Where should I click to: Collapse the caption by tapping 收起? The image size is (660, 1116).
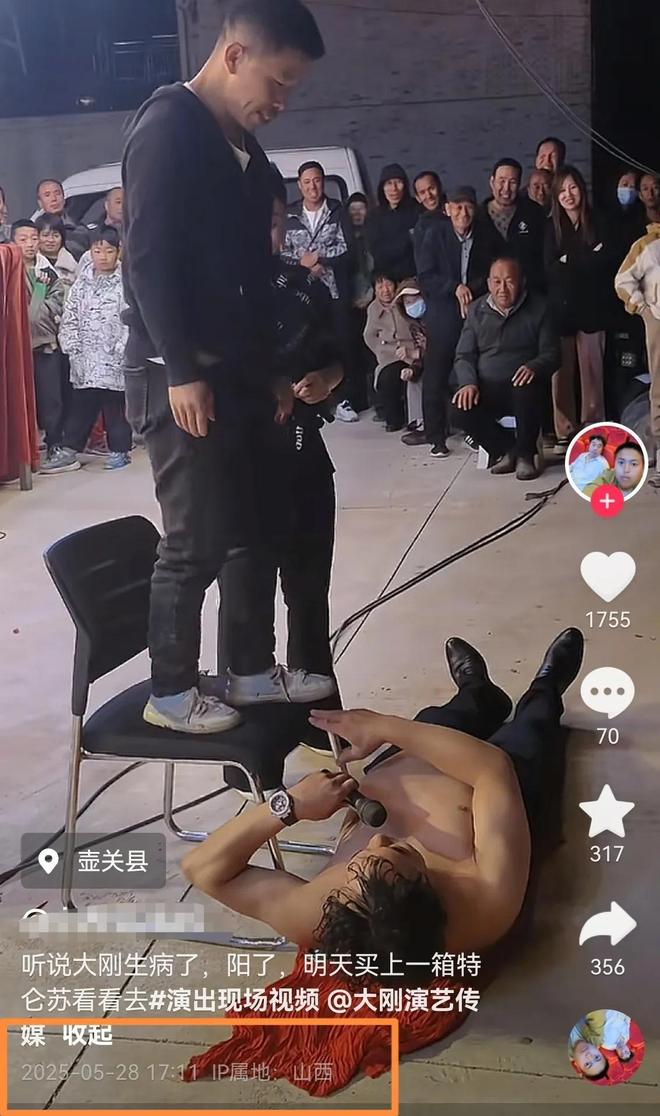pyautogui.click(x=88, y=1035)
